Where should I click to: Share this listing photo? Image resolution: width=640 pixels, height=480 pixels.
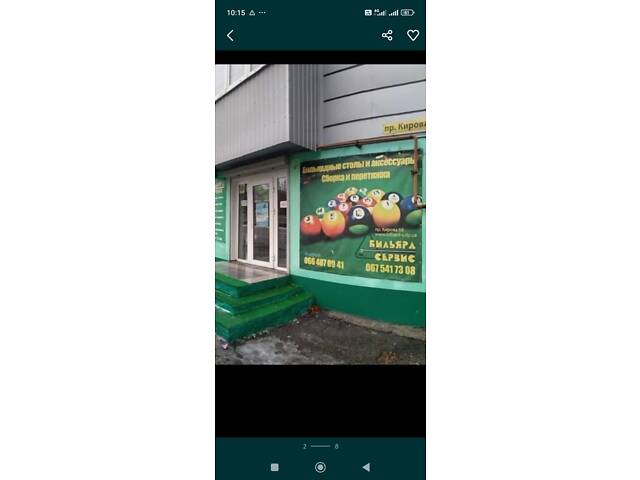click(387, 35)
